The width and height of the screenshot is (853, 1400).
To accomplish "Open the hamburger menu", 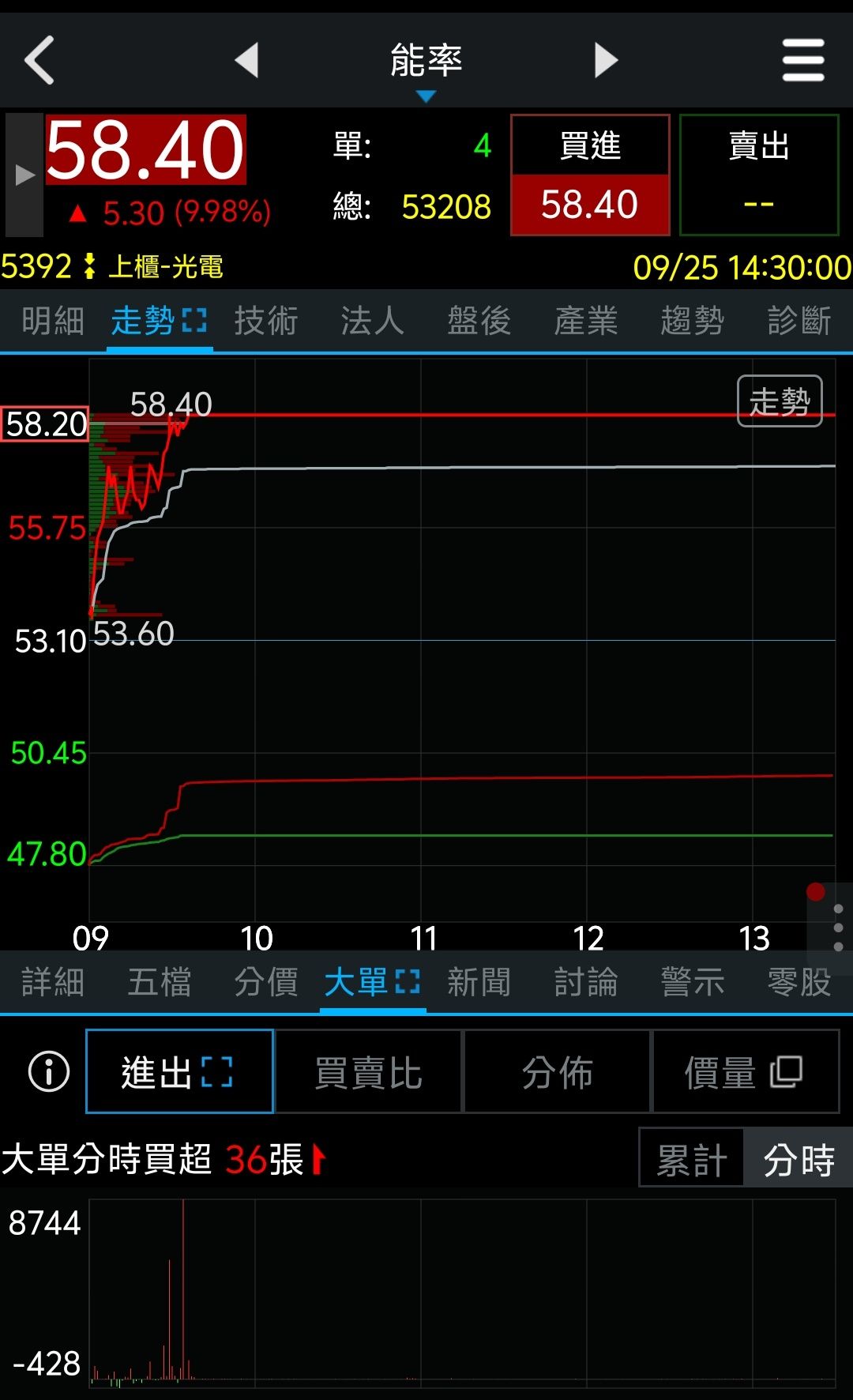I will click(803, 60).
